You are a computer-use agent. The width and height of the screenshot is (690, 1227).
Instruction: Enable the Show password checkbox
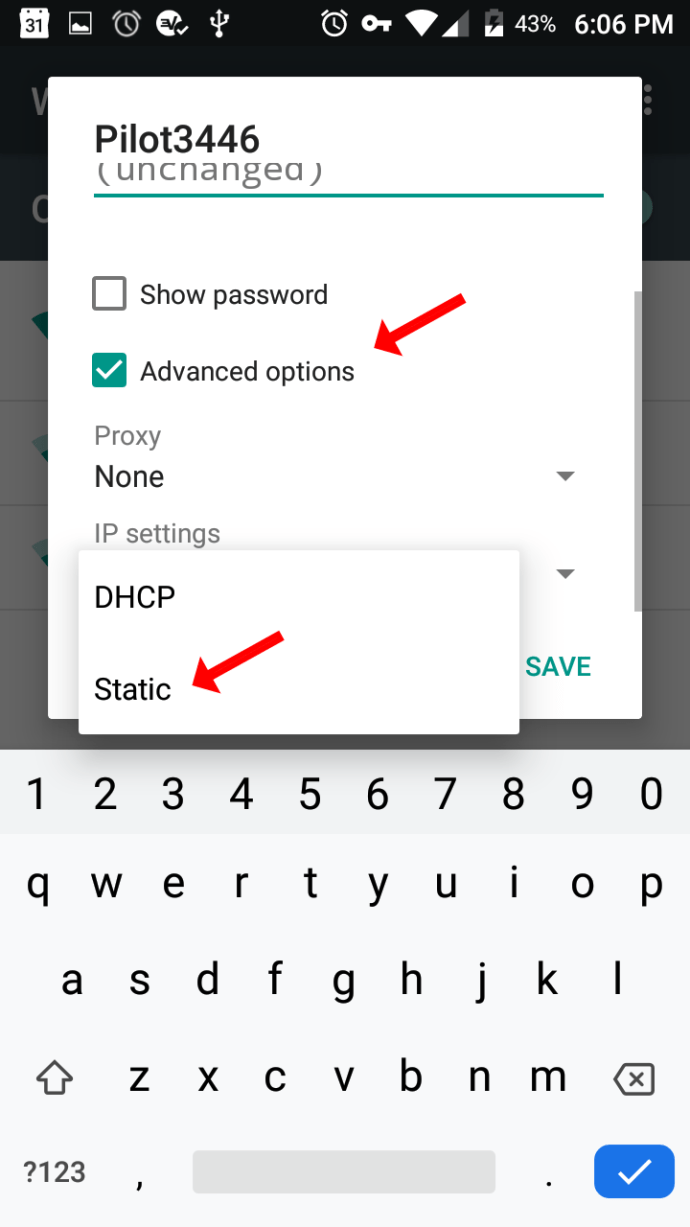click(110, 295)
